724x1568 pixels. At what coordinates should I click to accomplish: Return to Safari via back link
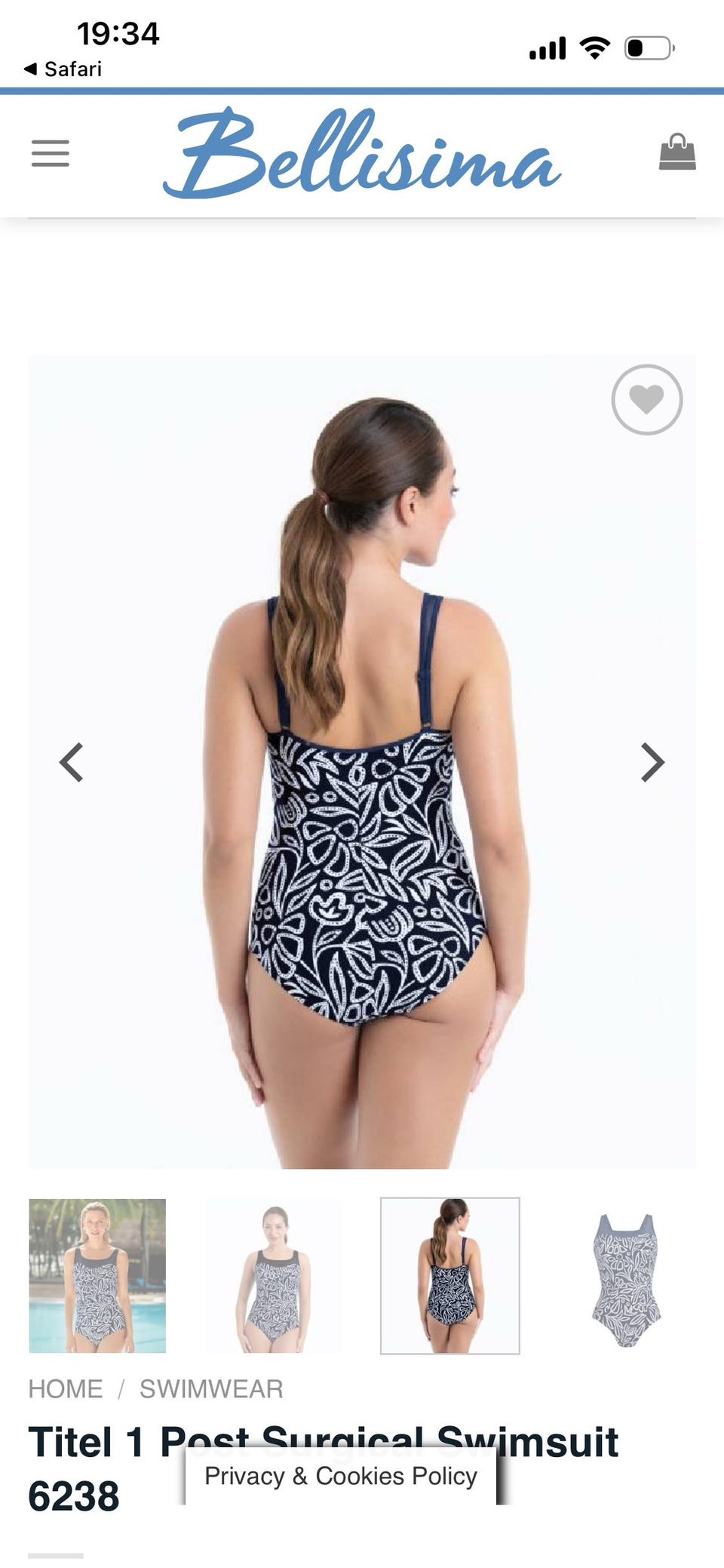63,69
